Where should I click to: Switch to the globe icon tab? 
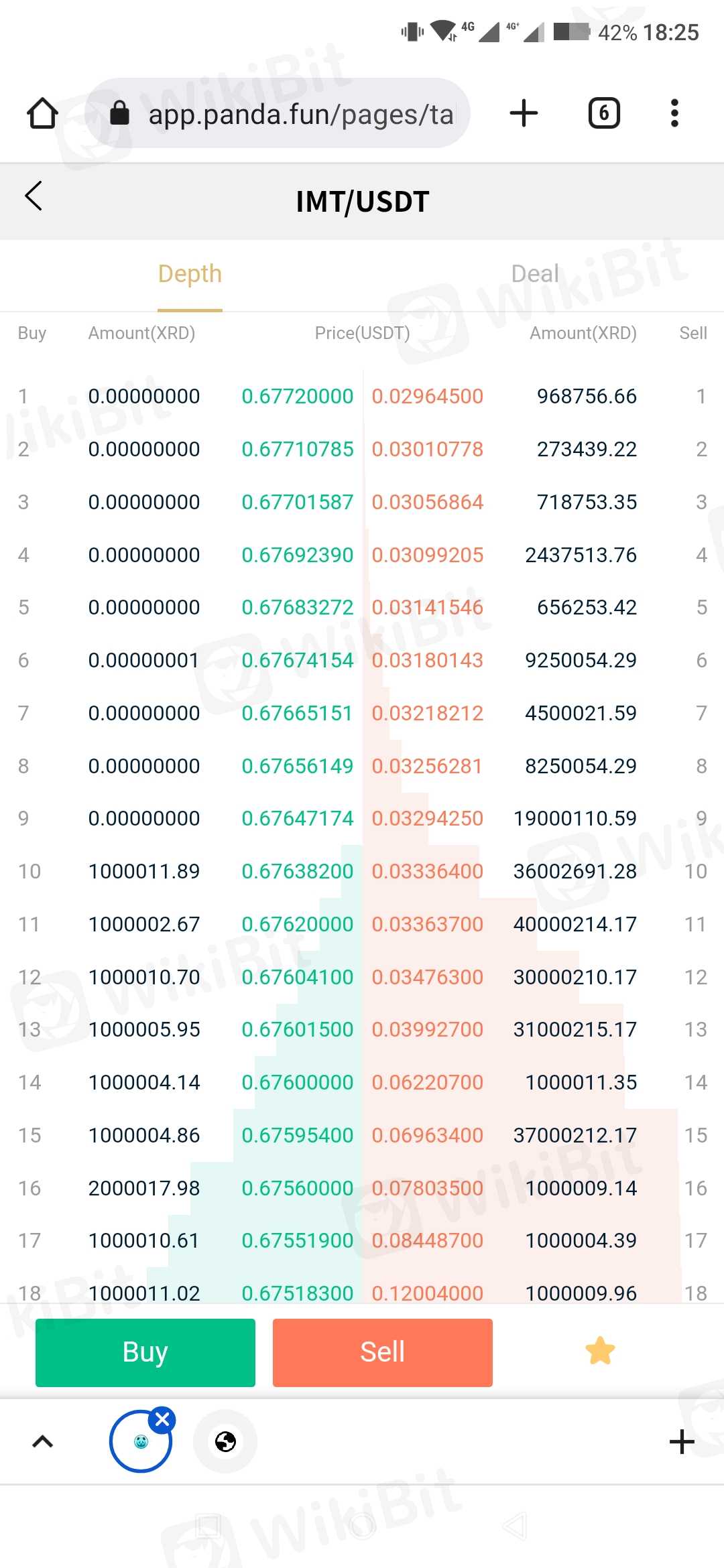225,1441
